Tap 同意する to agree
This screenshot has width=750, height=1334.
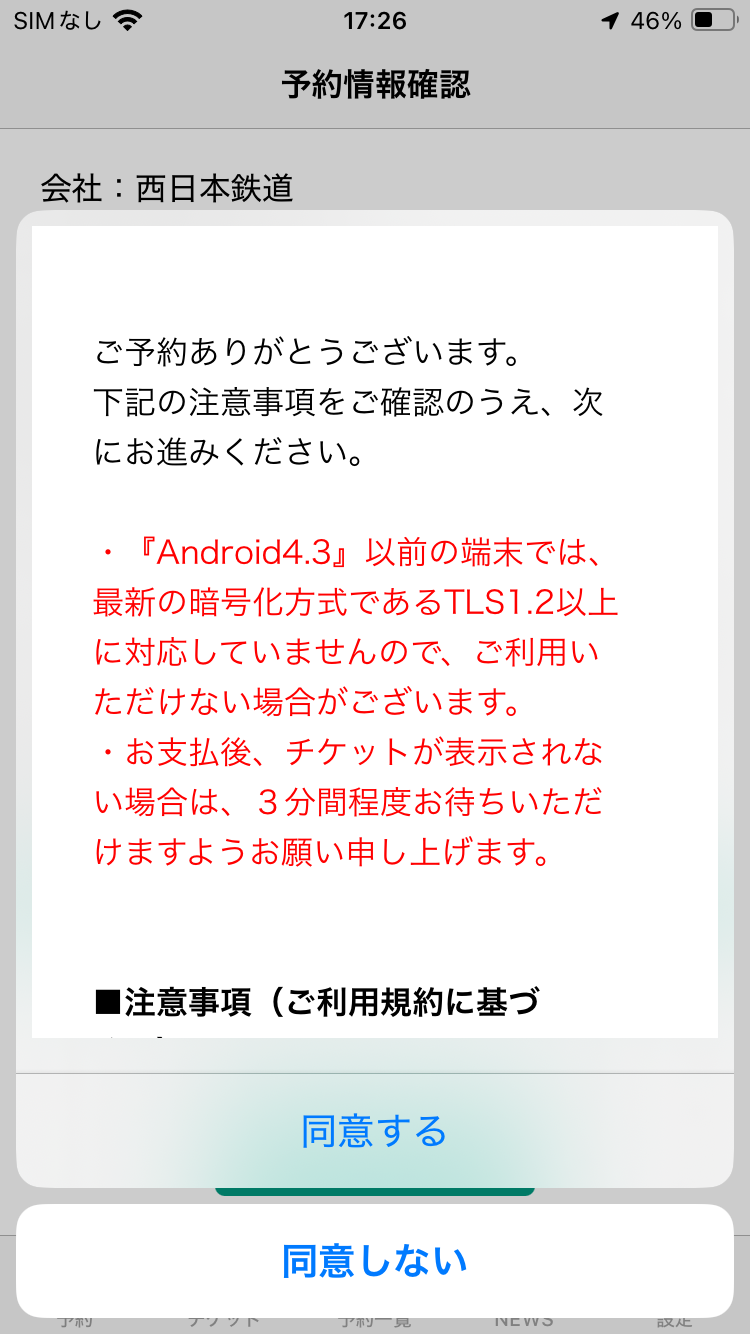[374, 1131]
